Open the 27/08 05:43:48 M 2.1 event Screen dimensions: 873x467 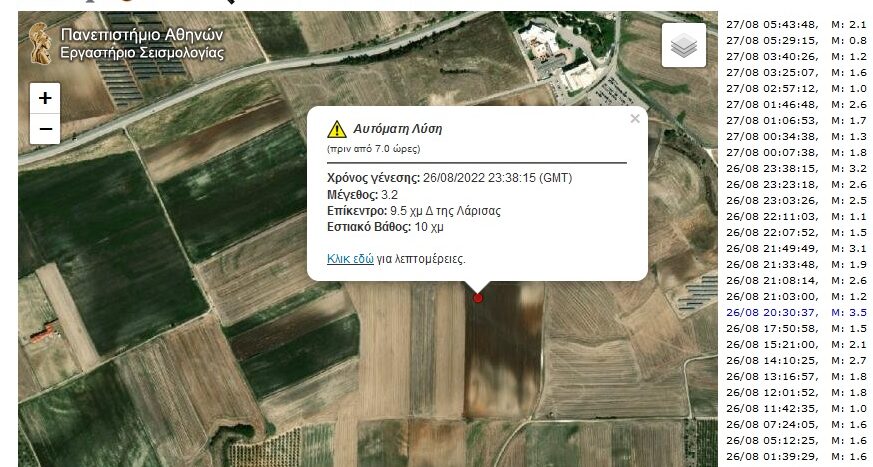click(796, 24)
